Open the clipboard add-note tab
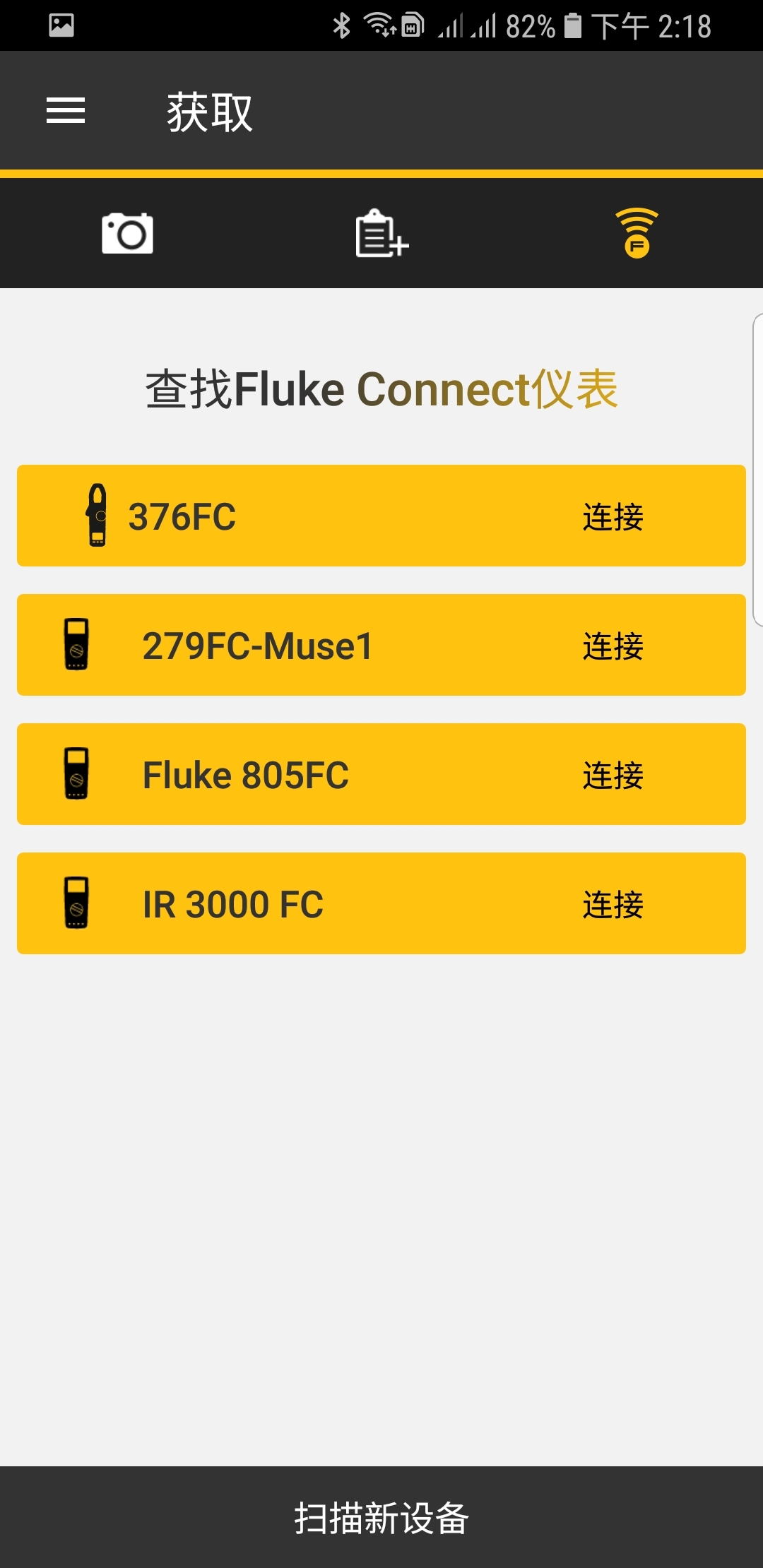This screenshot has height=1568, width=763. point(381,233)
